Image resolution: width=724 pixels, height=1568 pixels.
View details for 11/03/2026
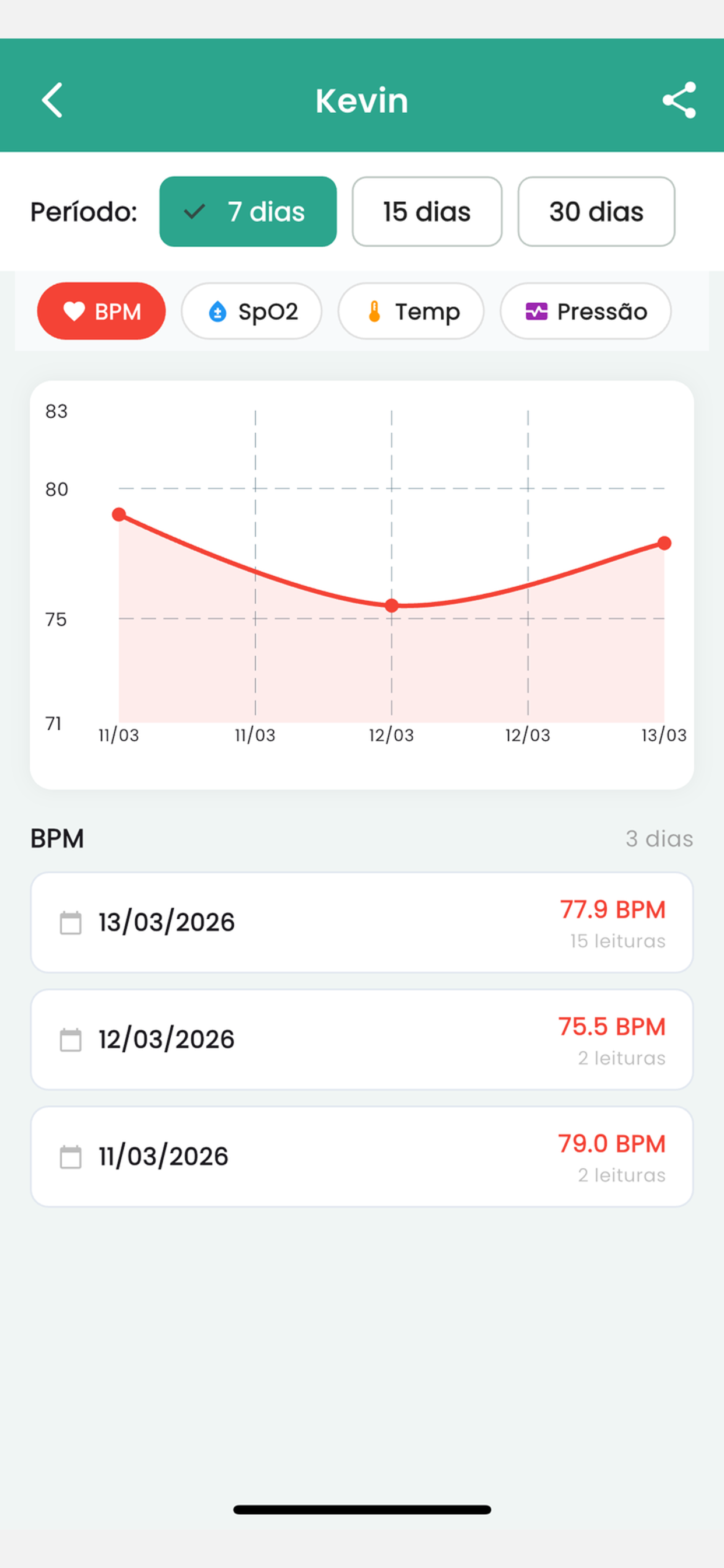[x=362, y=1156]
